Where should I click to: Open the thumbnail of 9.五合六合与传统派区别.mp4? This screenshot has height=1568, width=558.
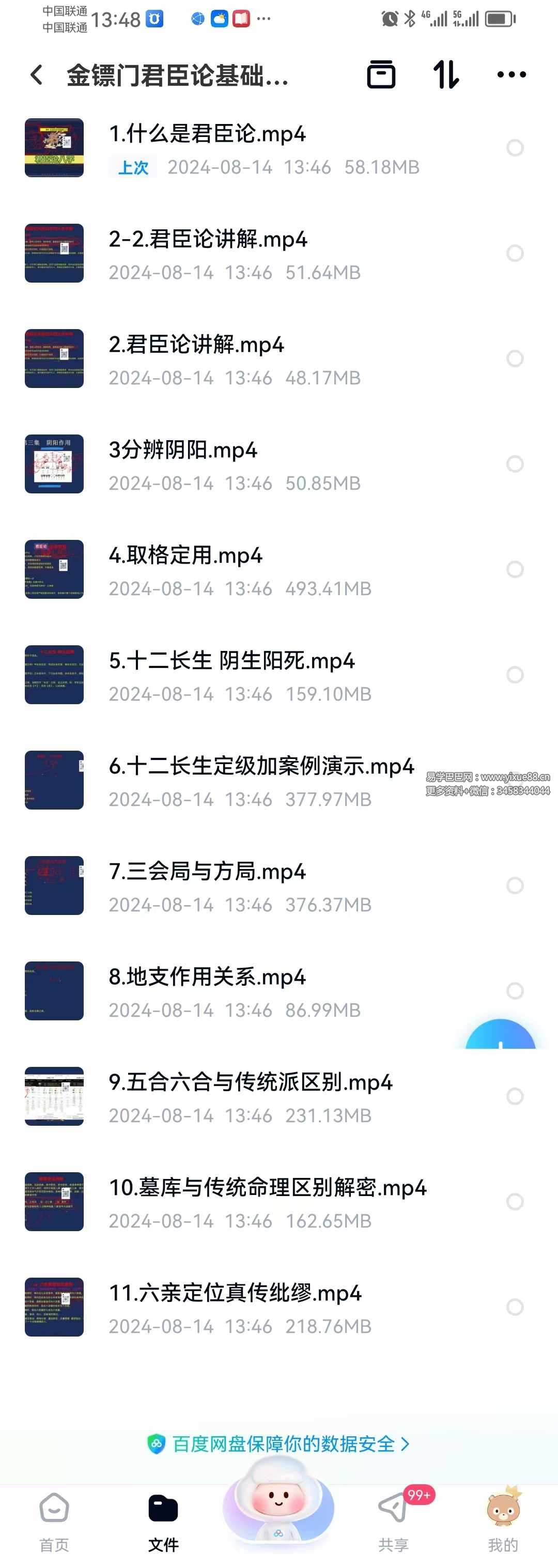54,1096
